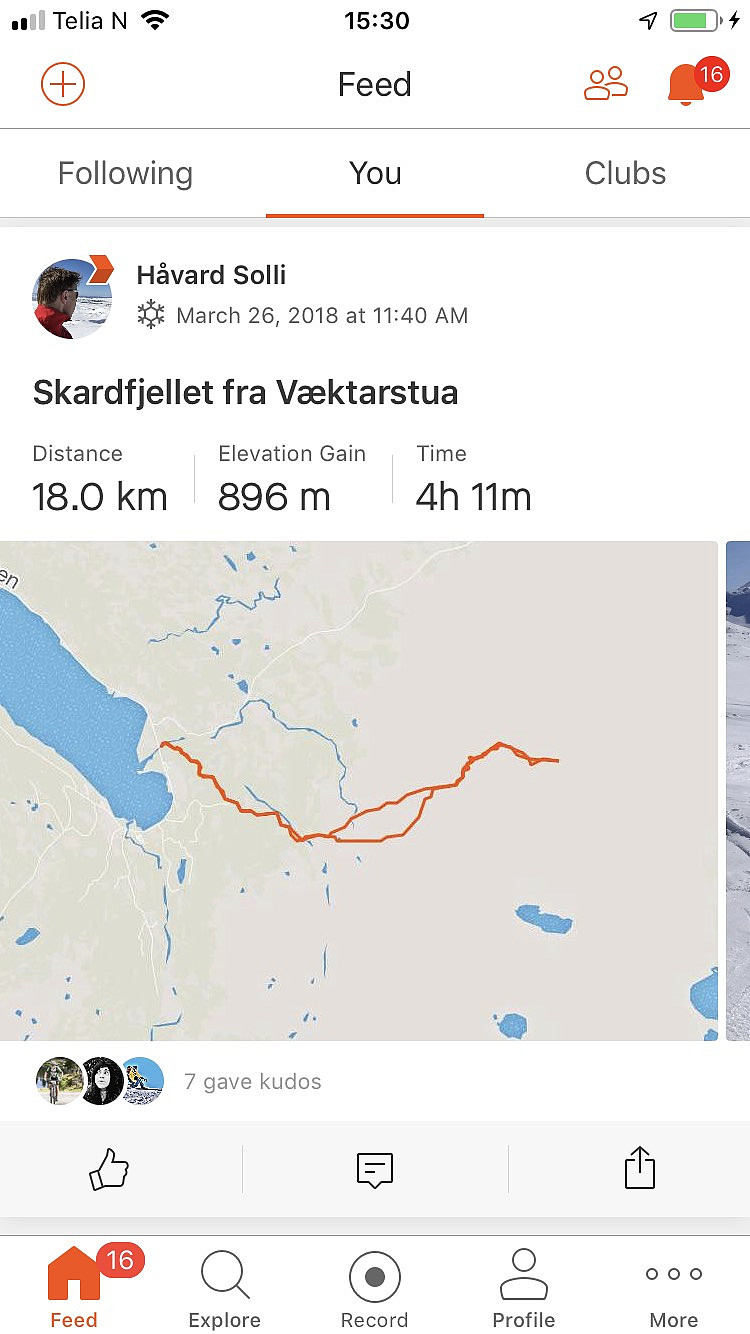Screen dimensions: 750x1334
Task: Open the route map of the activity
Action: pyautogui.click(x=359, y=791)
